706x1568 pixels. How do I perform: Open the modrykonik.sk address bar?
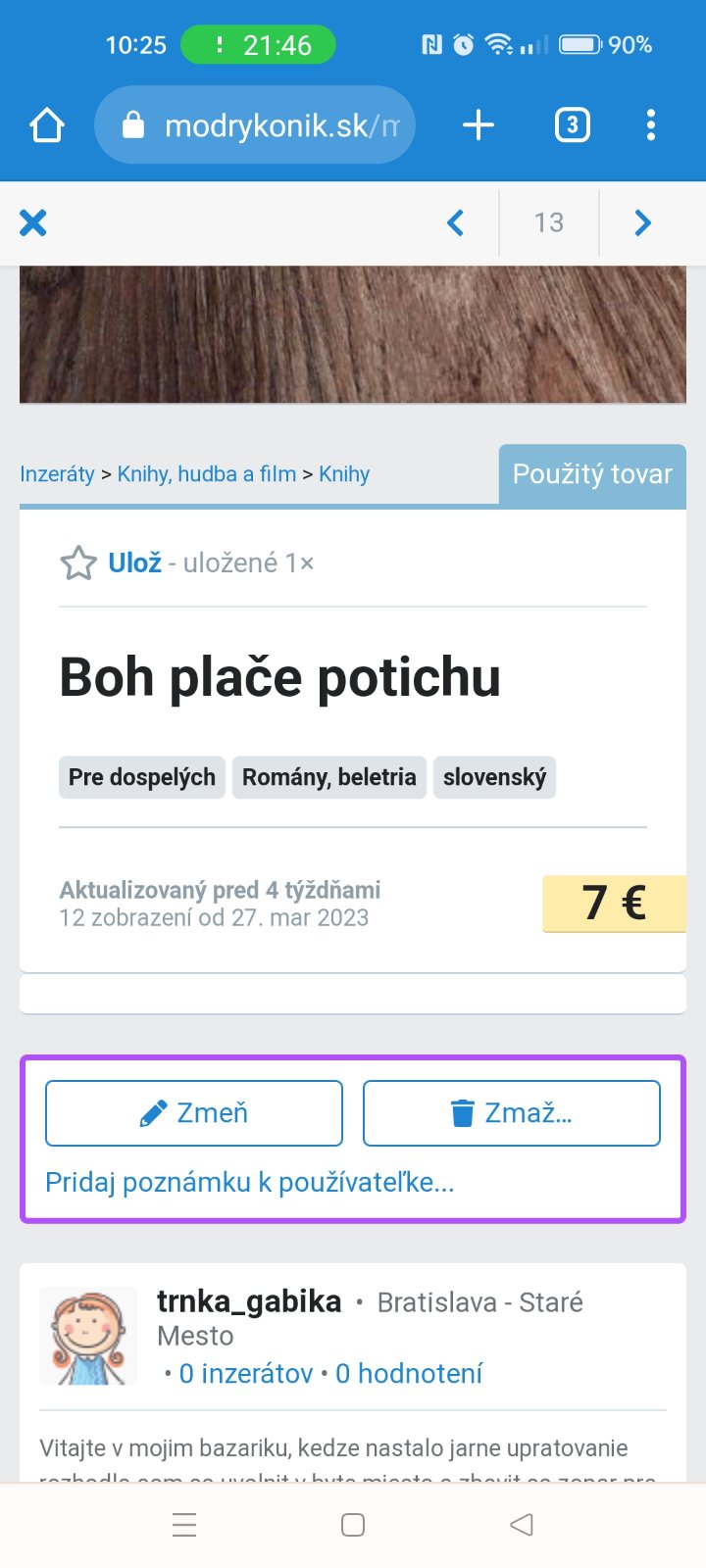255,125
